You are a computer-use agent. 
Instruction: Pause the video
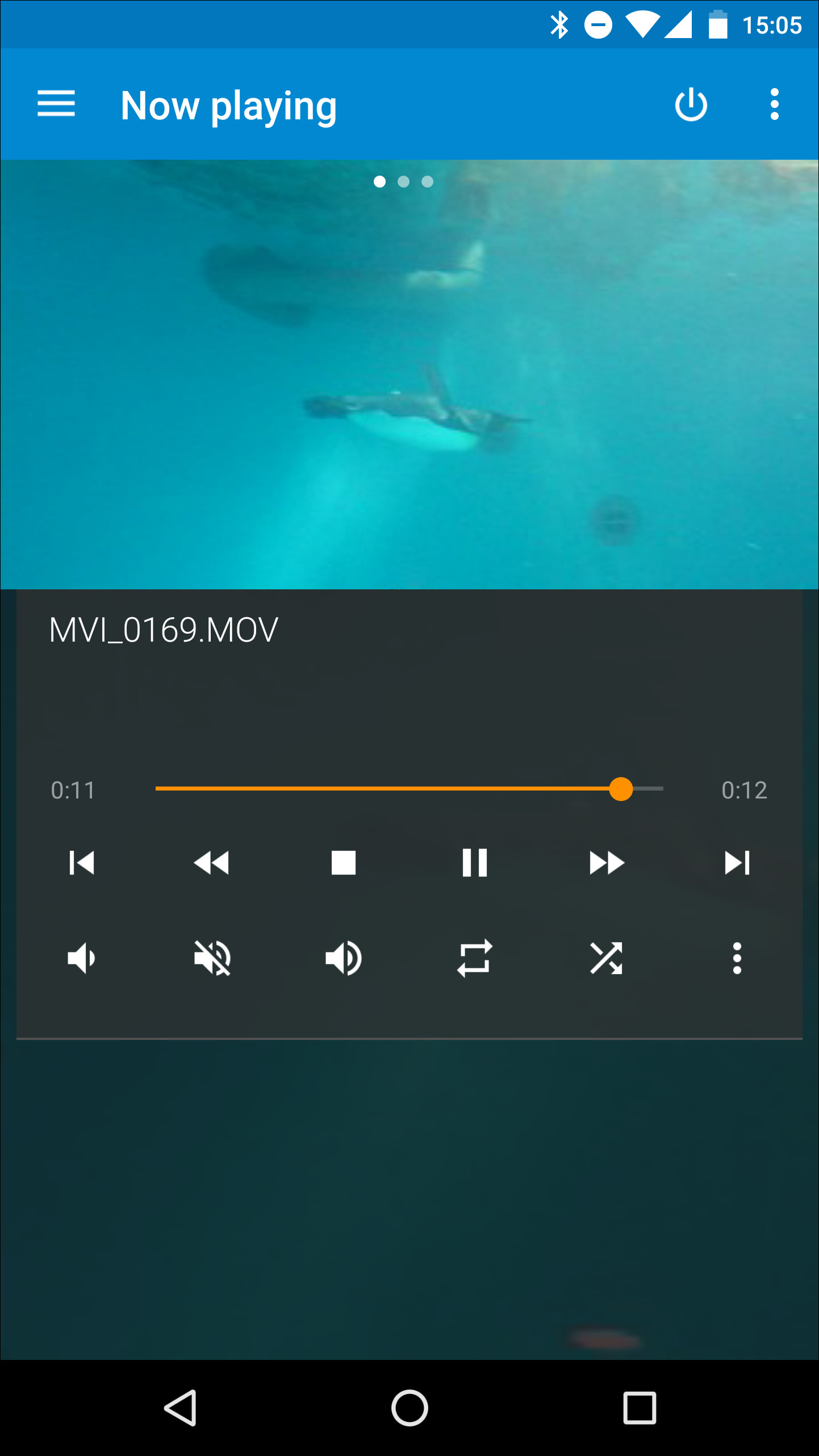(474, 863)
